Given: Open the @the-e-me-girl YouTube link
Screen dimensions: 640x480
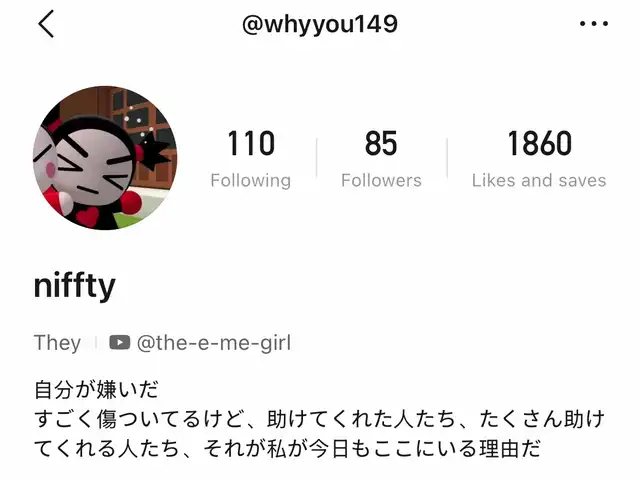Looking at the screenshot, I should click(x=201, y=342).
